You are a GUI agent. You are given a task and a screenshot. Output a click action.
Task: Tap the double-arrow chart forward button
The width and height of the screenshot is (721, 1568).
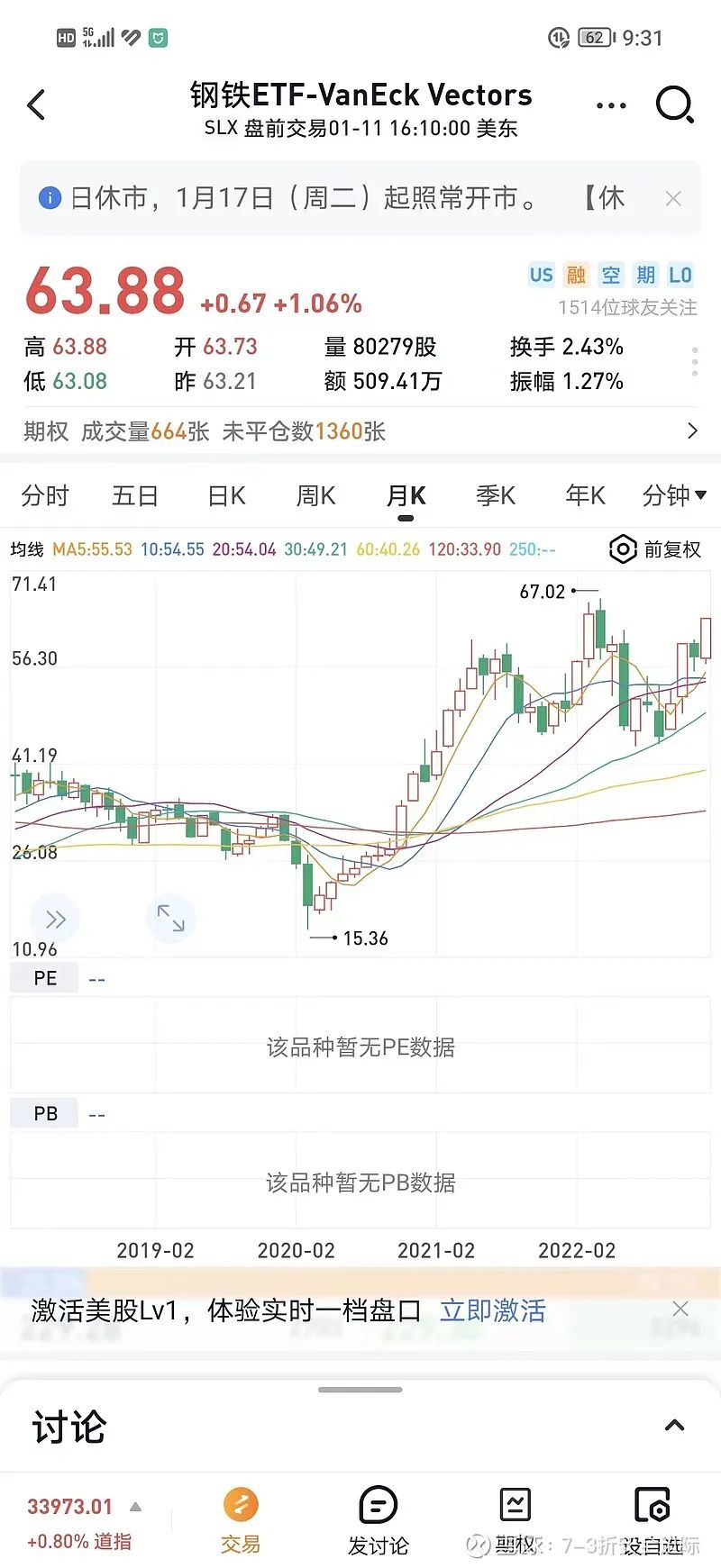point(55,919)
